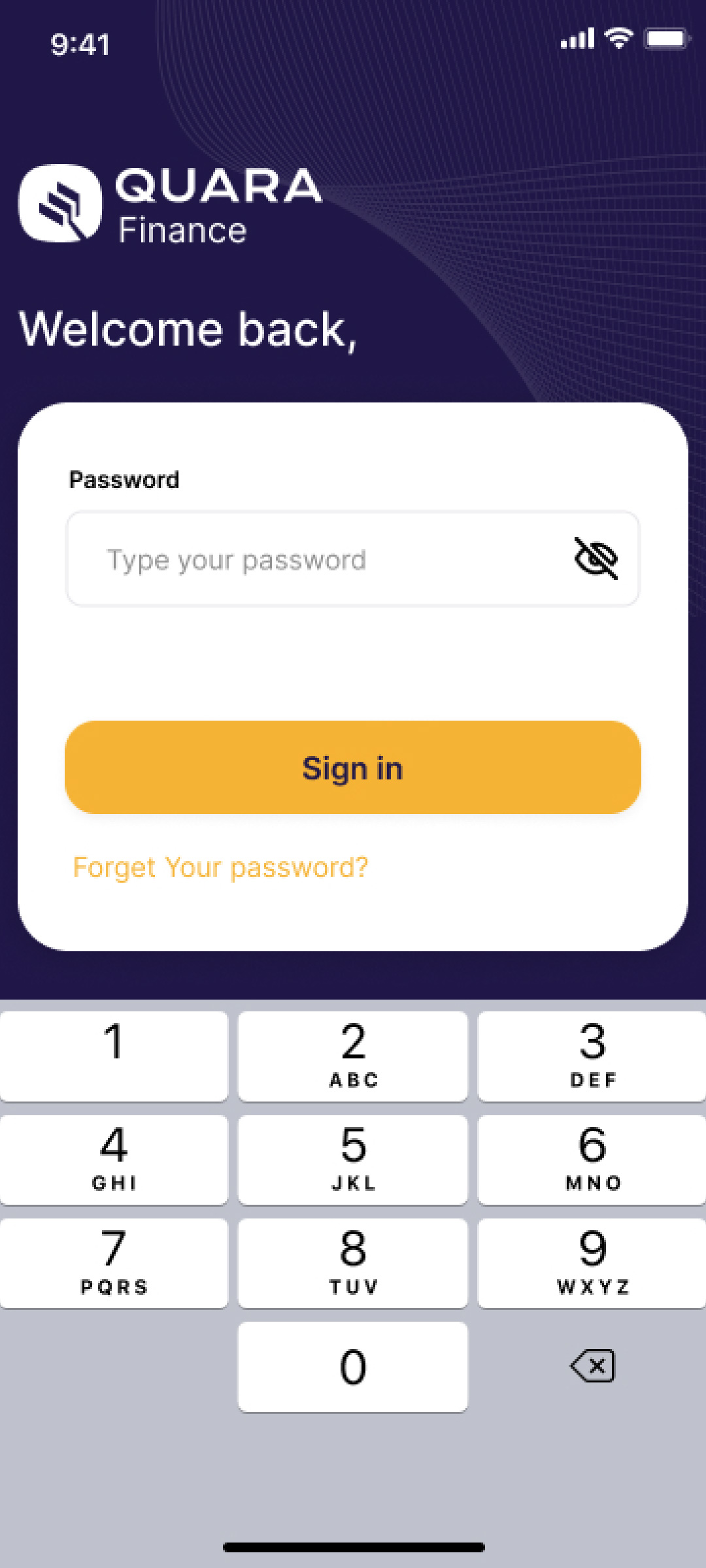The height and width of the screenshot is (1568, 706).
Task: Enter digit 5 on the keypad
Action: pyautogui.click(x=353, y=1160)
